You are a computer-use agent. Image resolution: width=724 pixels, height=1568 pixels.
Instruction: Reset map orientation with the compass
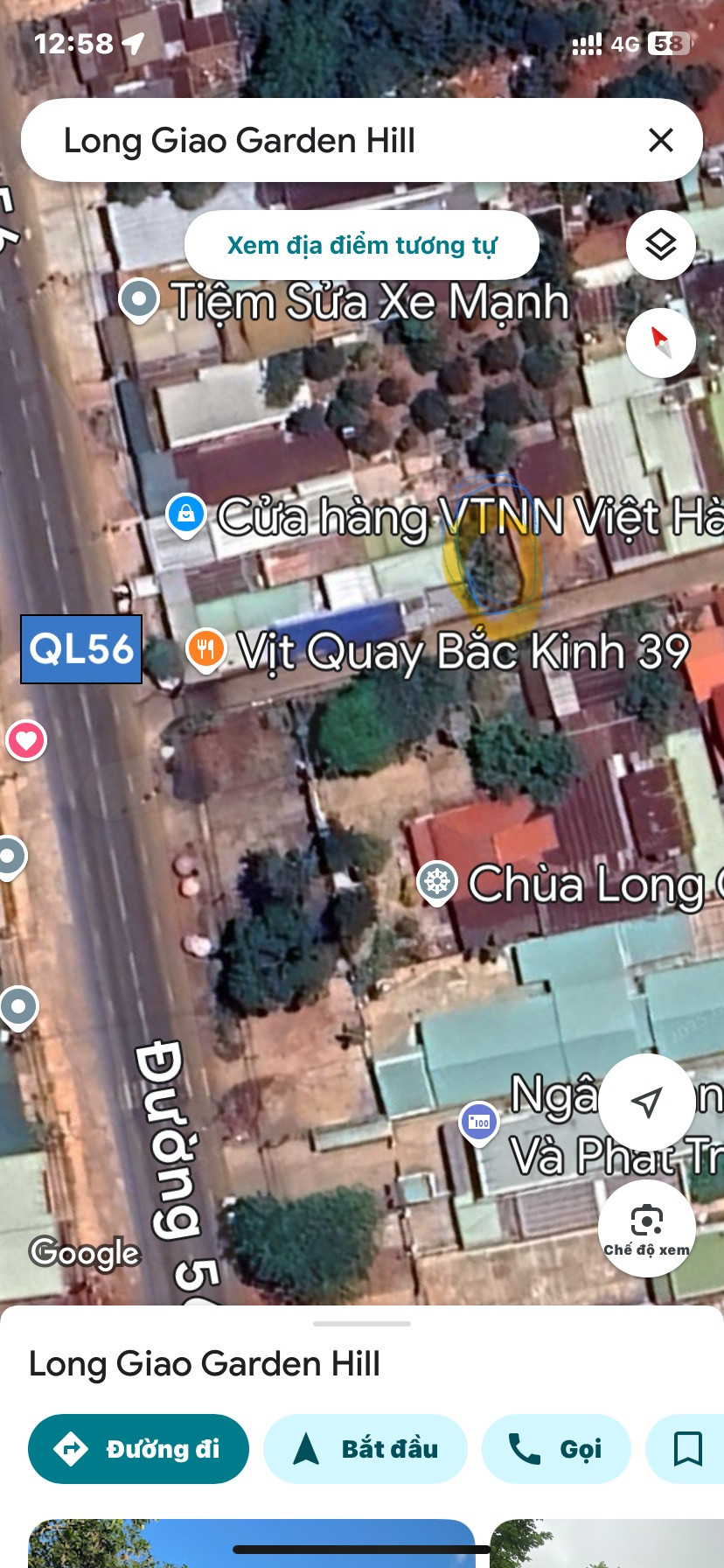click(660, 342)
